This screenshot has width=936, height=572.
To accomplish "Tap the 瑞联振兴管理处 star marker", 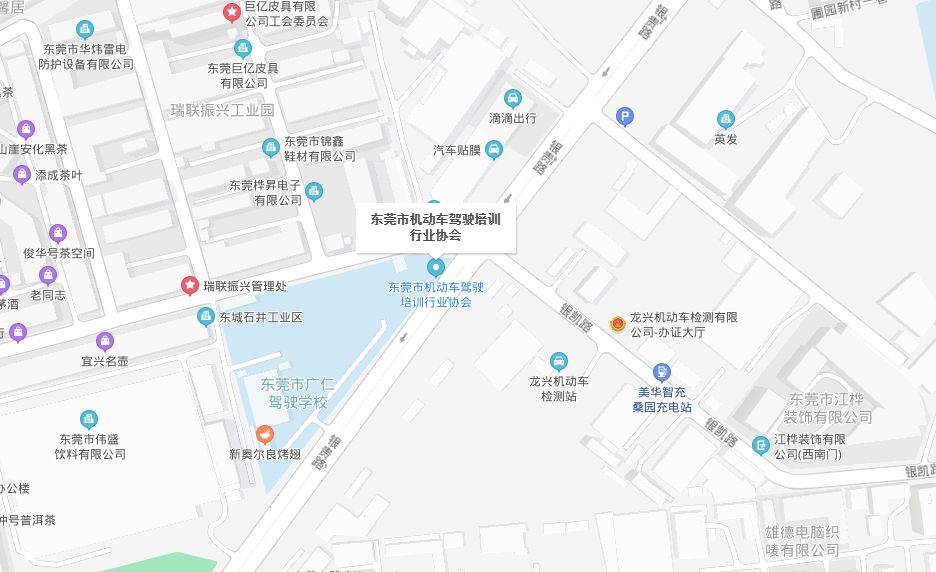I will (189, 286).
